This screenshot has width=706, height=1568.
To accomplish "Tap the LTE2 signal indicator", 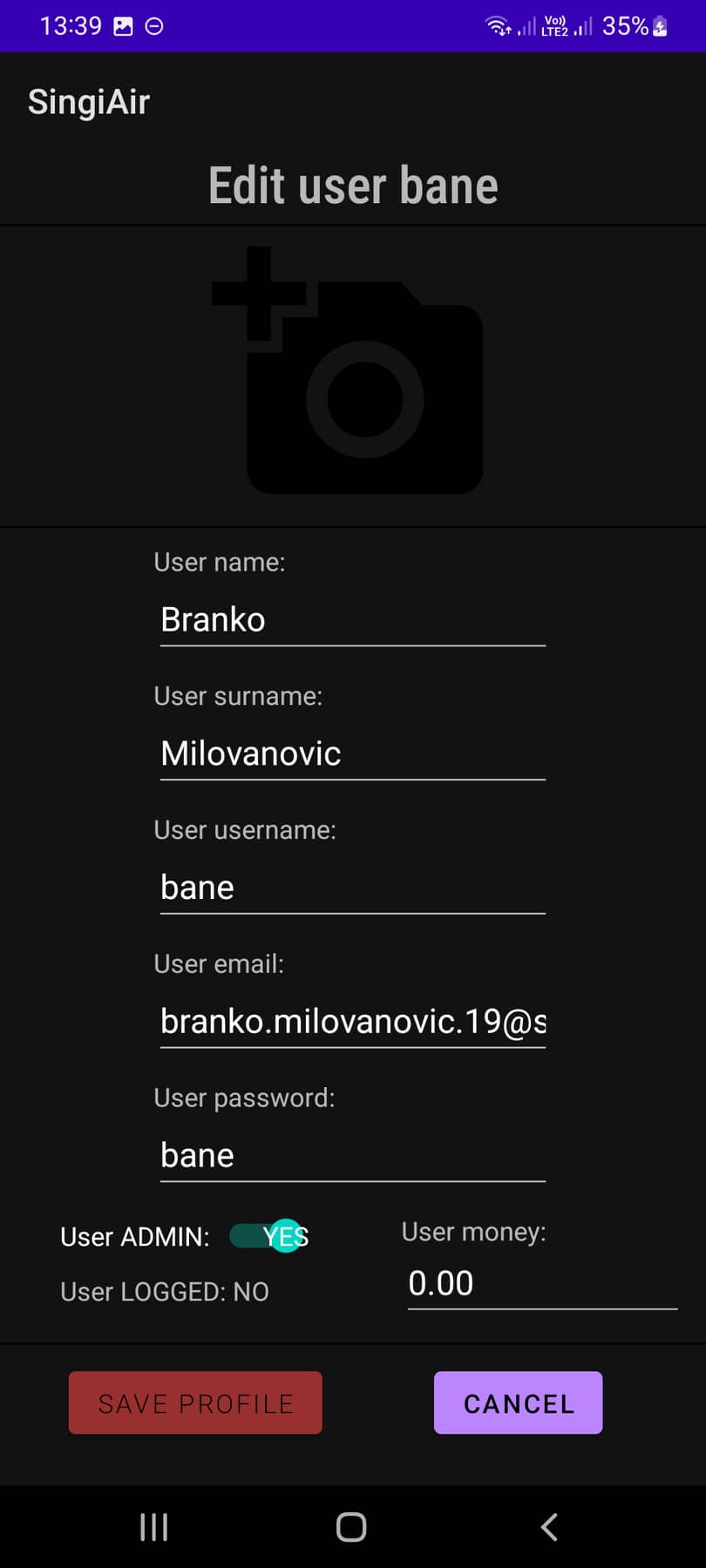I will coord(555,26).
